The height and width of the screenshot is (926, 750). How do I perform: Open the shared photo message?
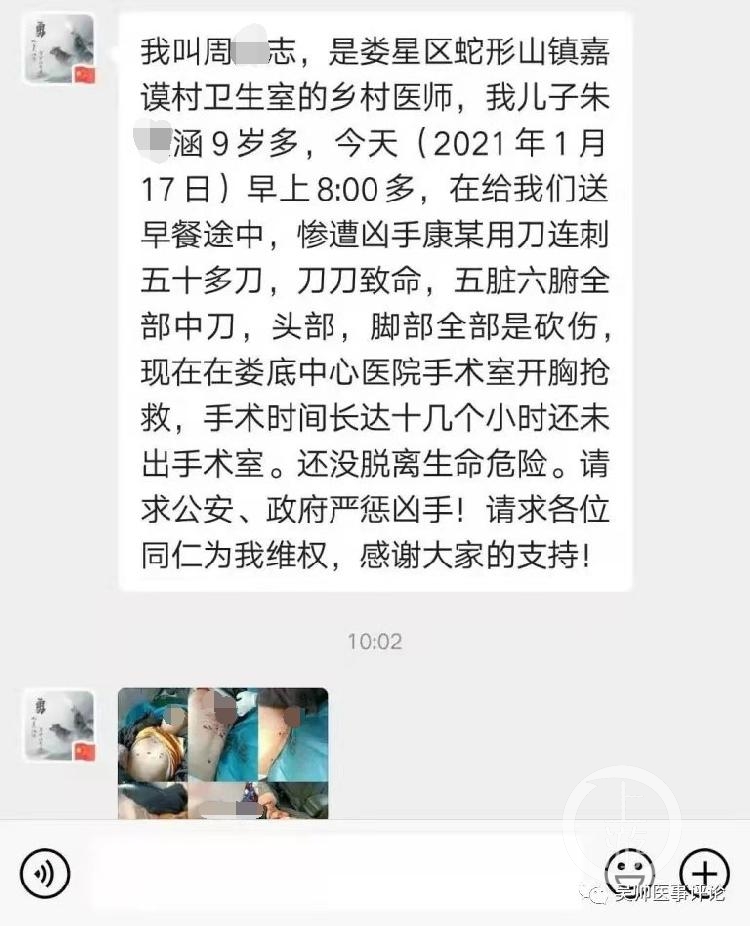point(223,753)
